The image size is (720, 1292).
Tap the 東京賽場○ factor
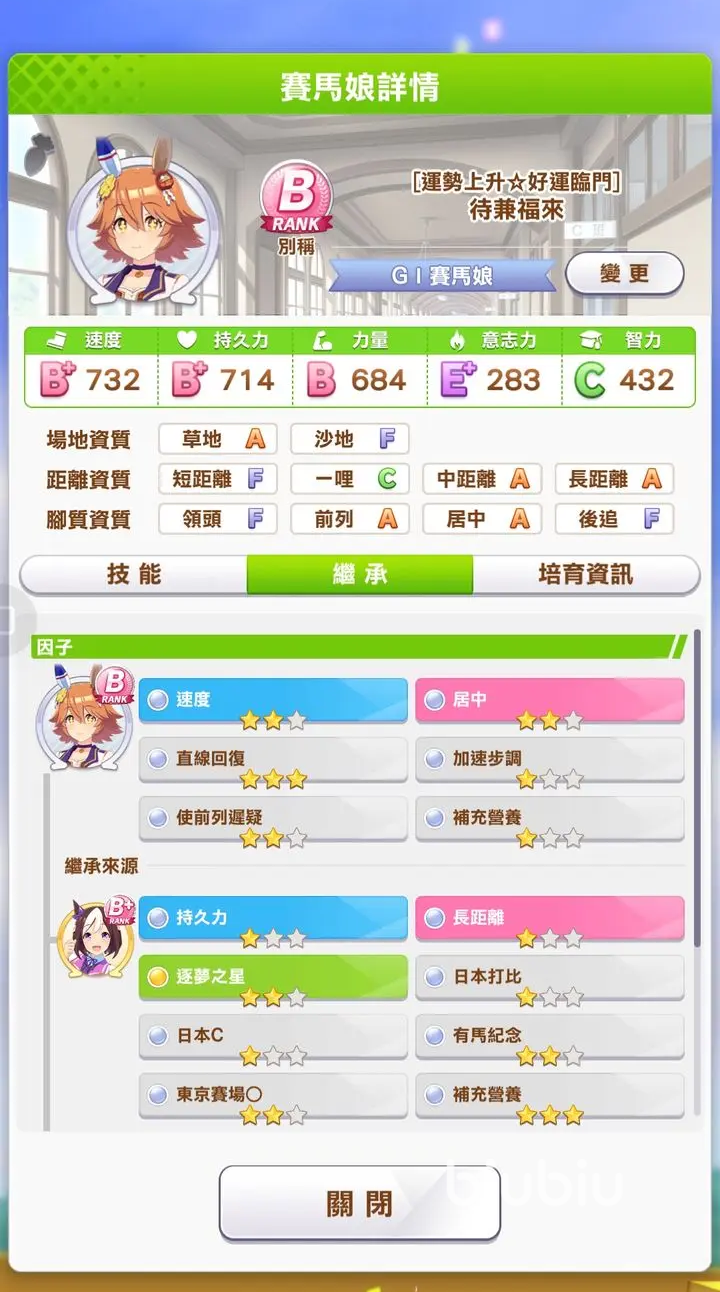pos(273,1094)
